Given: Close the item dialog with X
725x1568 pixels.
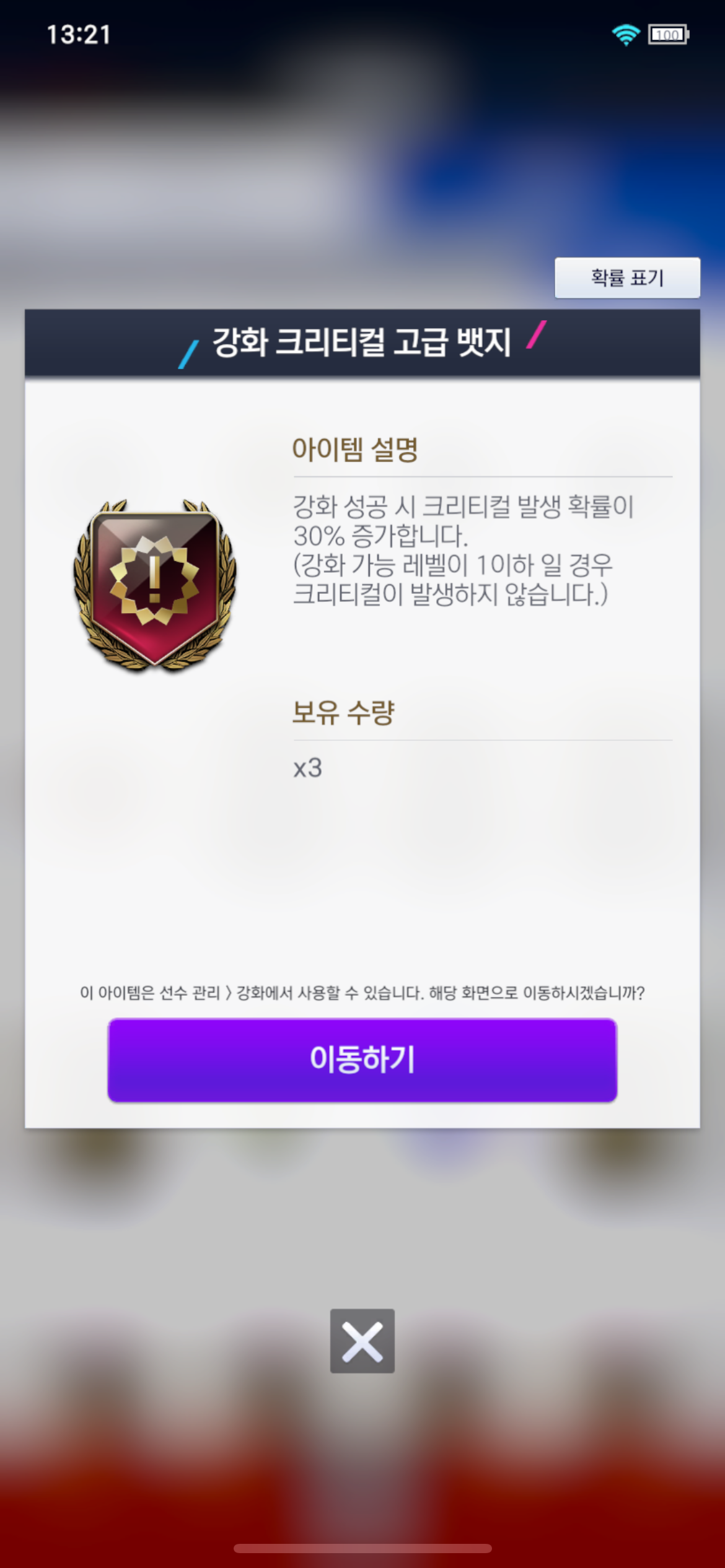Looking at the screenshot, I should (x=362, y=1341).
